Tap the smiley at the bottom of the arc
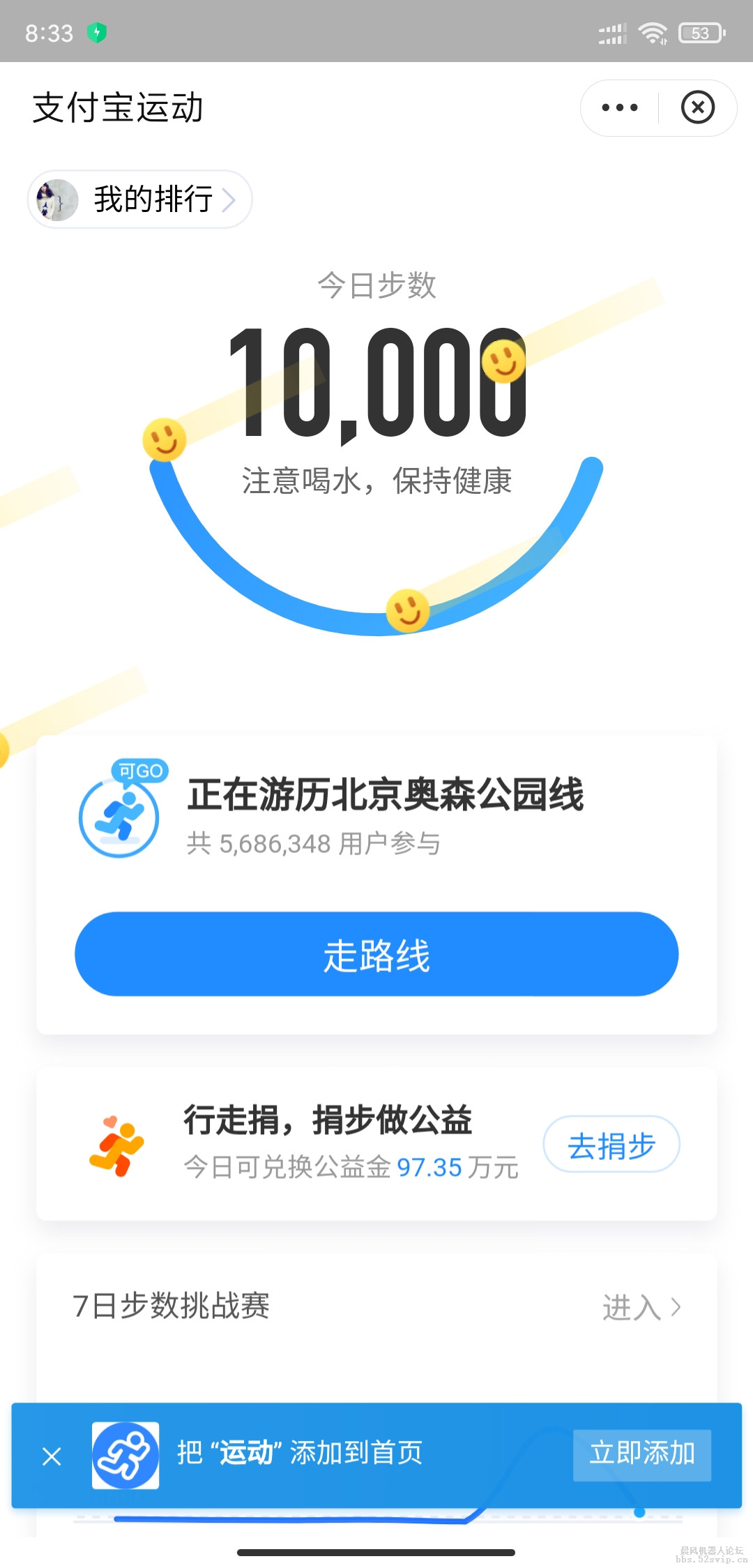Image resolution: width=753 pixels, height=1568 pixels. pyautogui.click(x=408, y=610)
